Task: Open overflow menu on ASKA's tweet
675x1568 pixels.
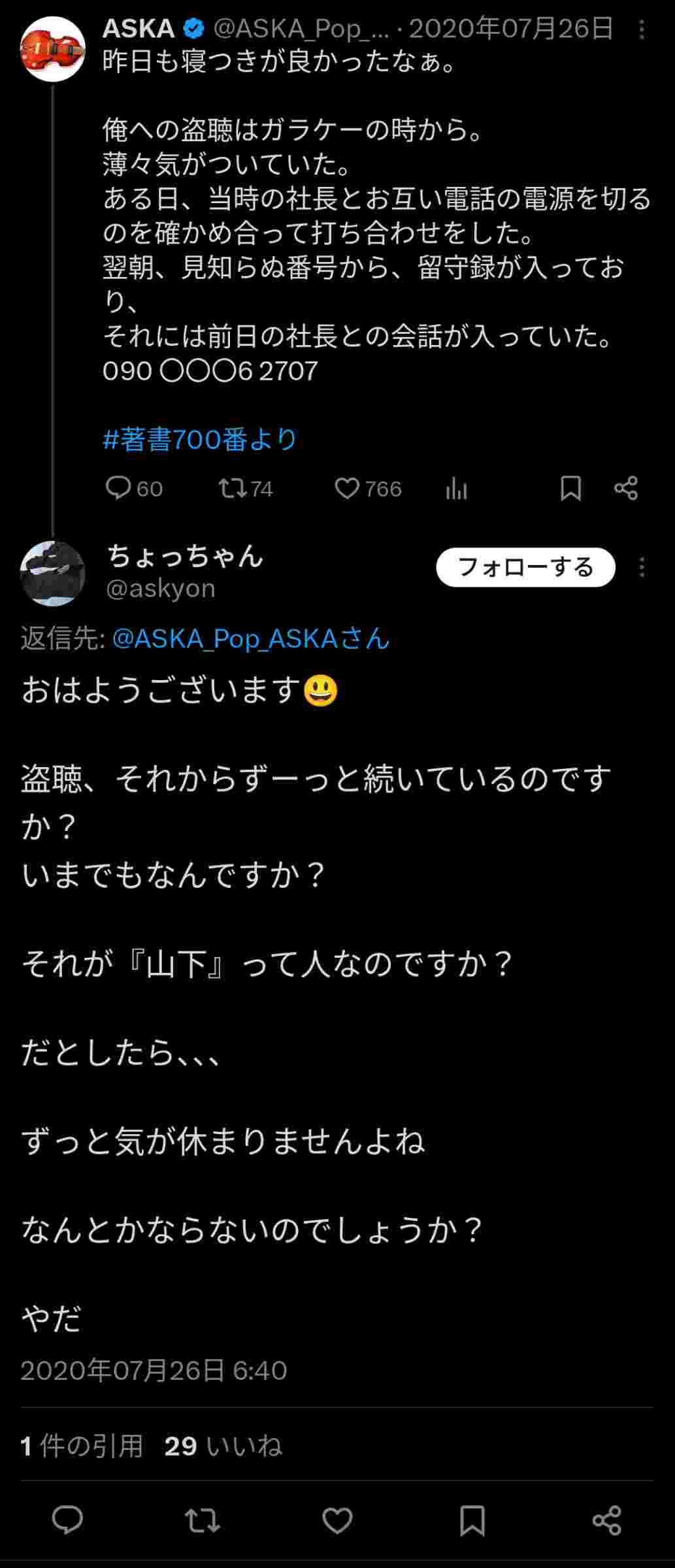Action: (x=642, y=29)
